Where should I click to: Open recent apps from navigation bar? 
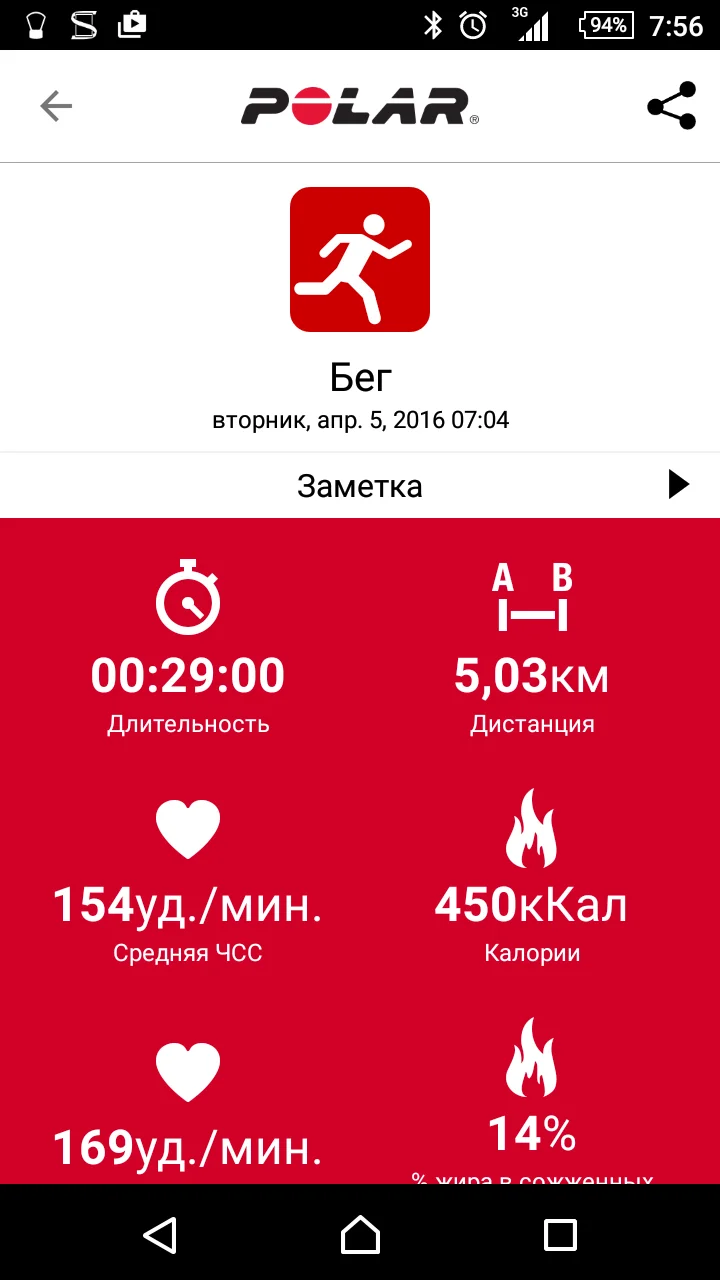[560, 1234]
